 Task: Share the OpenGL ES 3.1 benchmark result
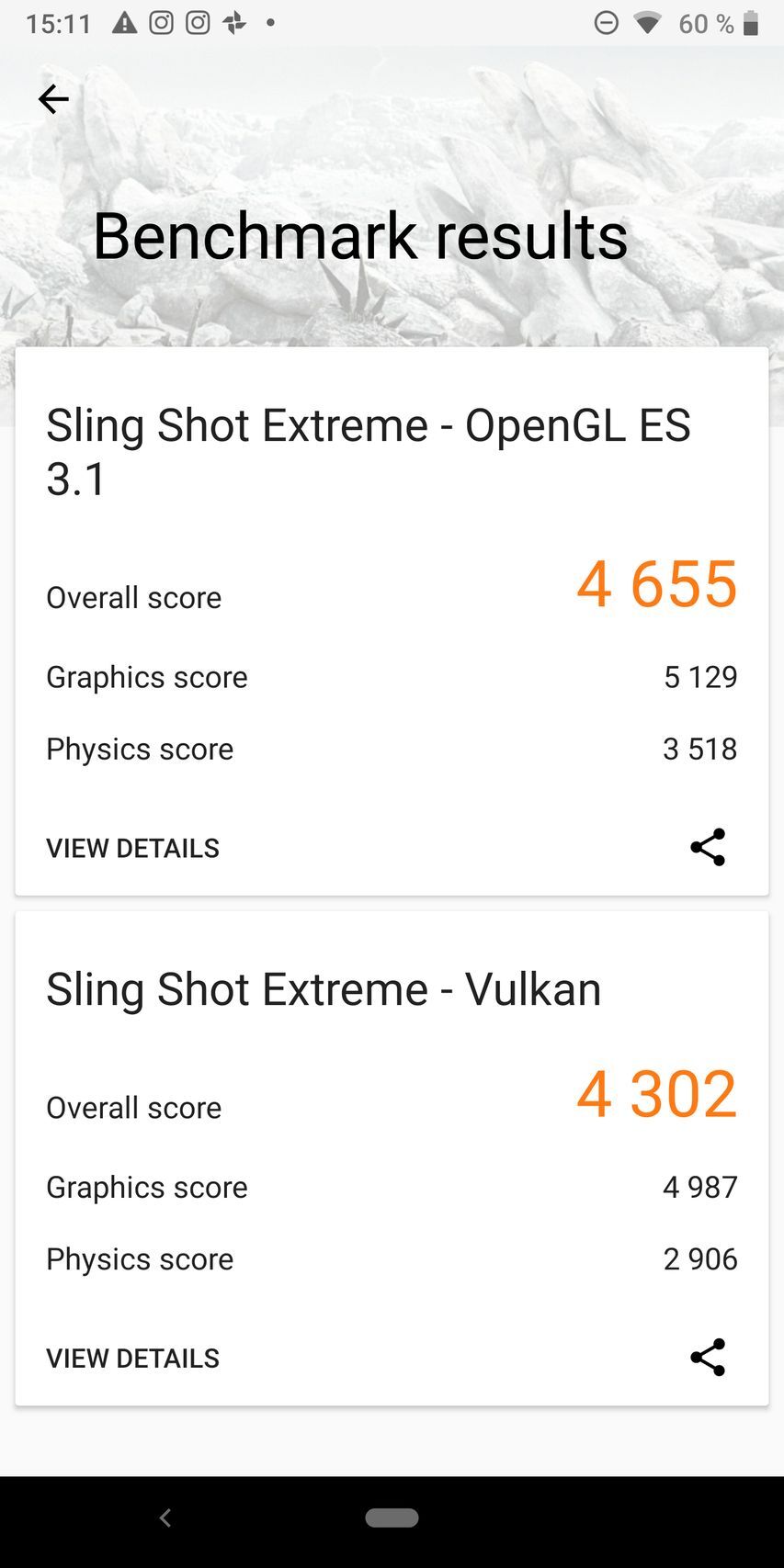pyautogui.click(x=707, y=847)
